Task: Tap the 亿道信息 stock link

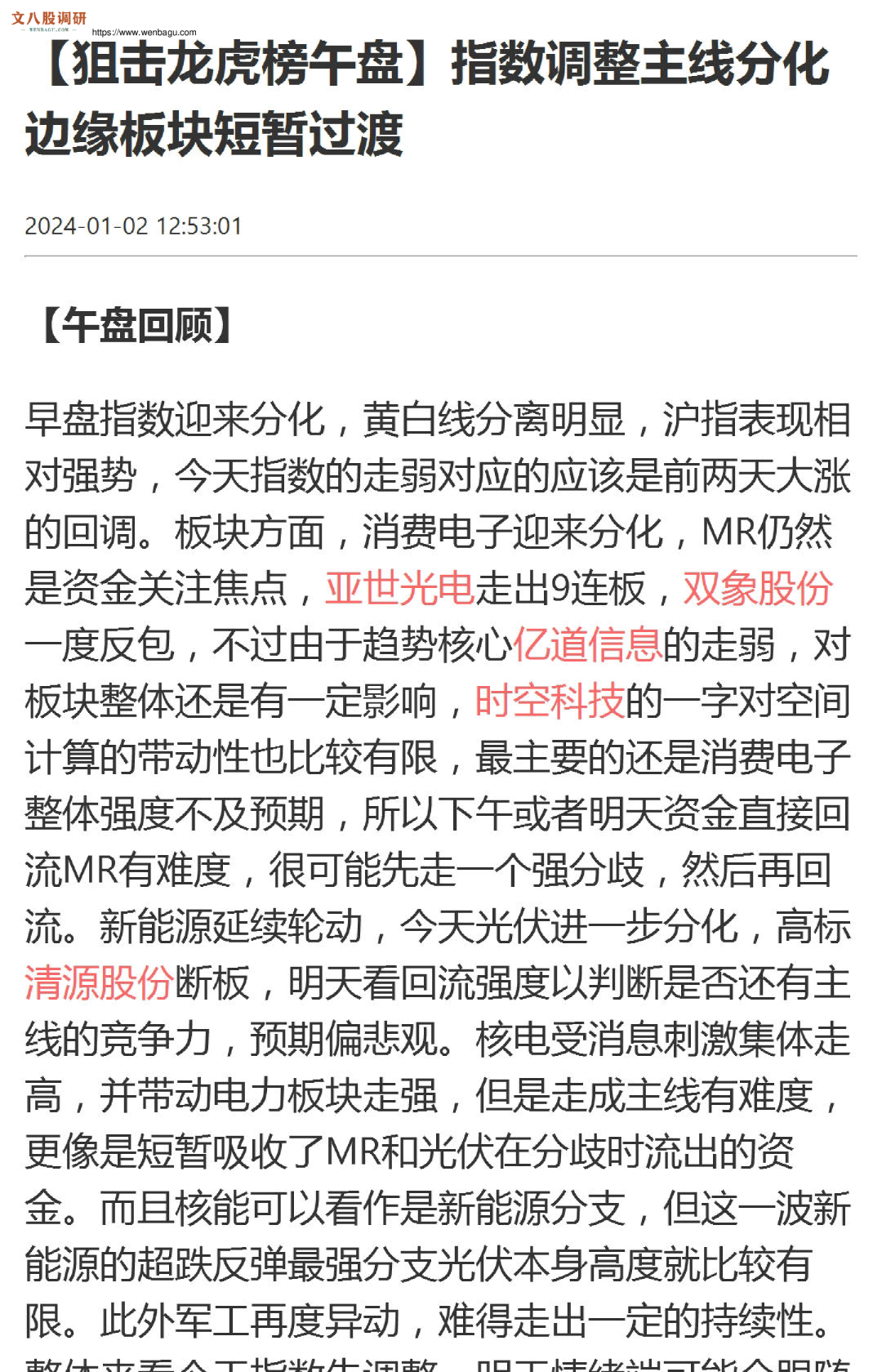Action: (x=587, y=645)
